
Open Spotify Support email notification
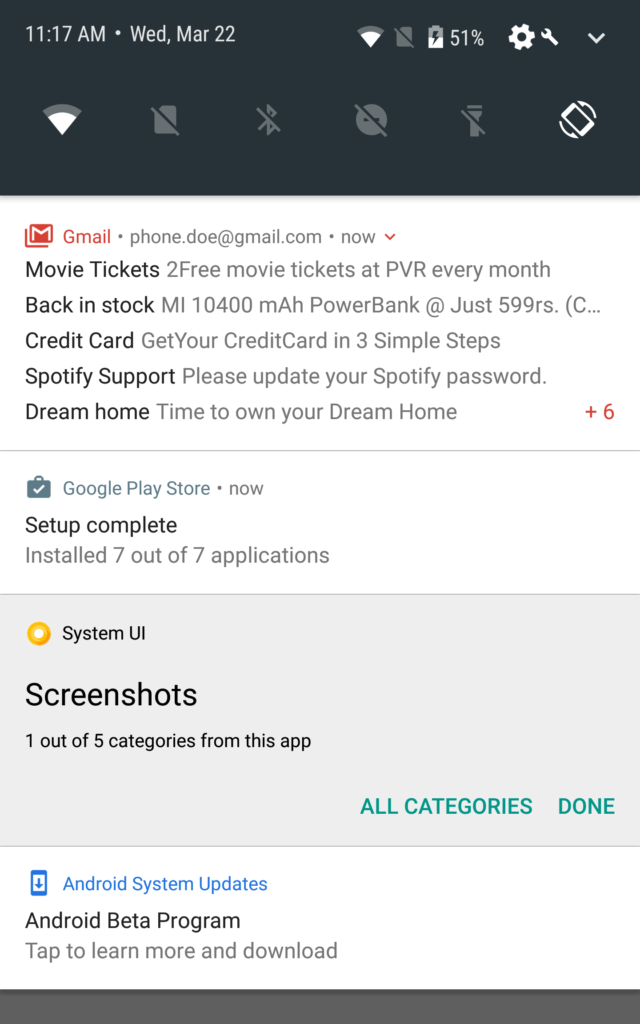point(286,377)
